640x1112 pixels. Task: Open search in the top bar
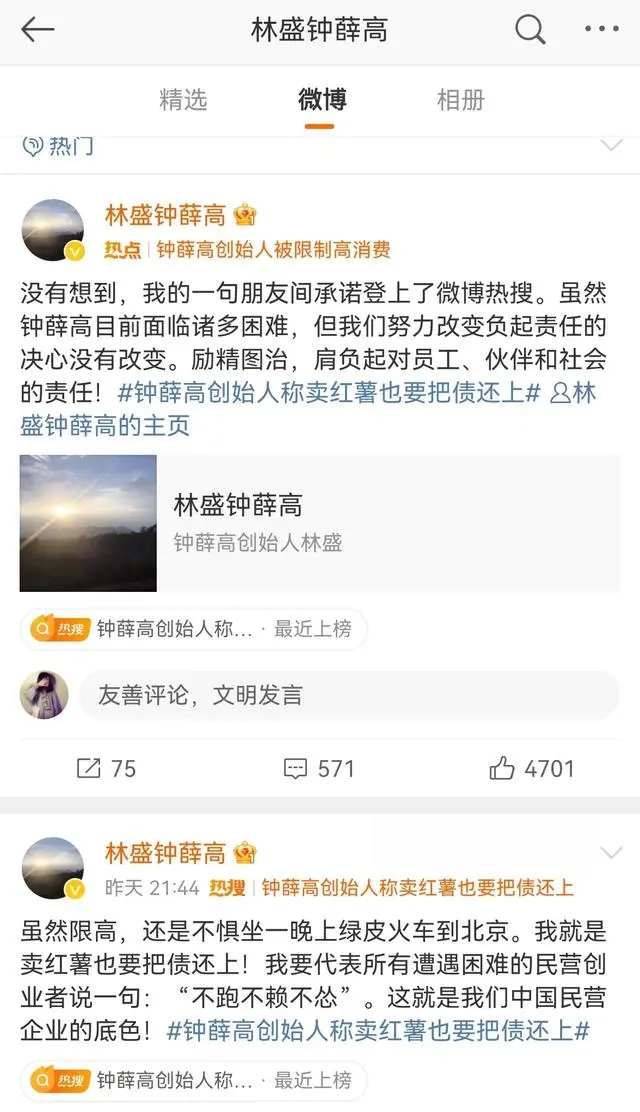tap(530, 30)
